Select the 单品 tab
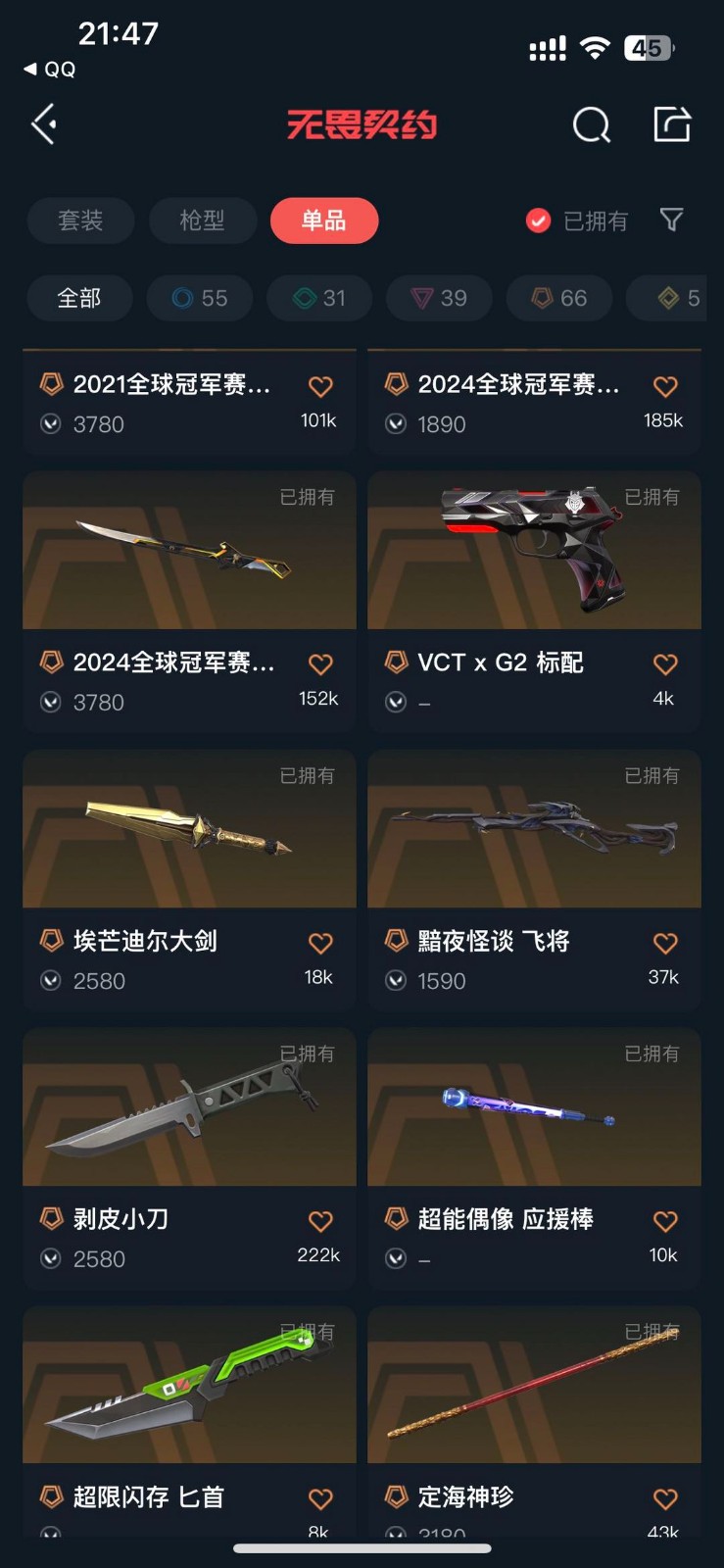The image size is (724, 1568). tap(324, 220)
